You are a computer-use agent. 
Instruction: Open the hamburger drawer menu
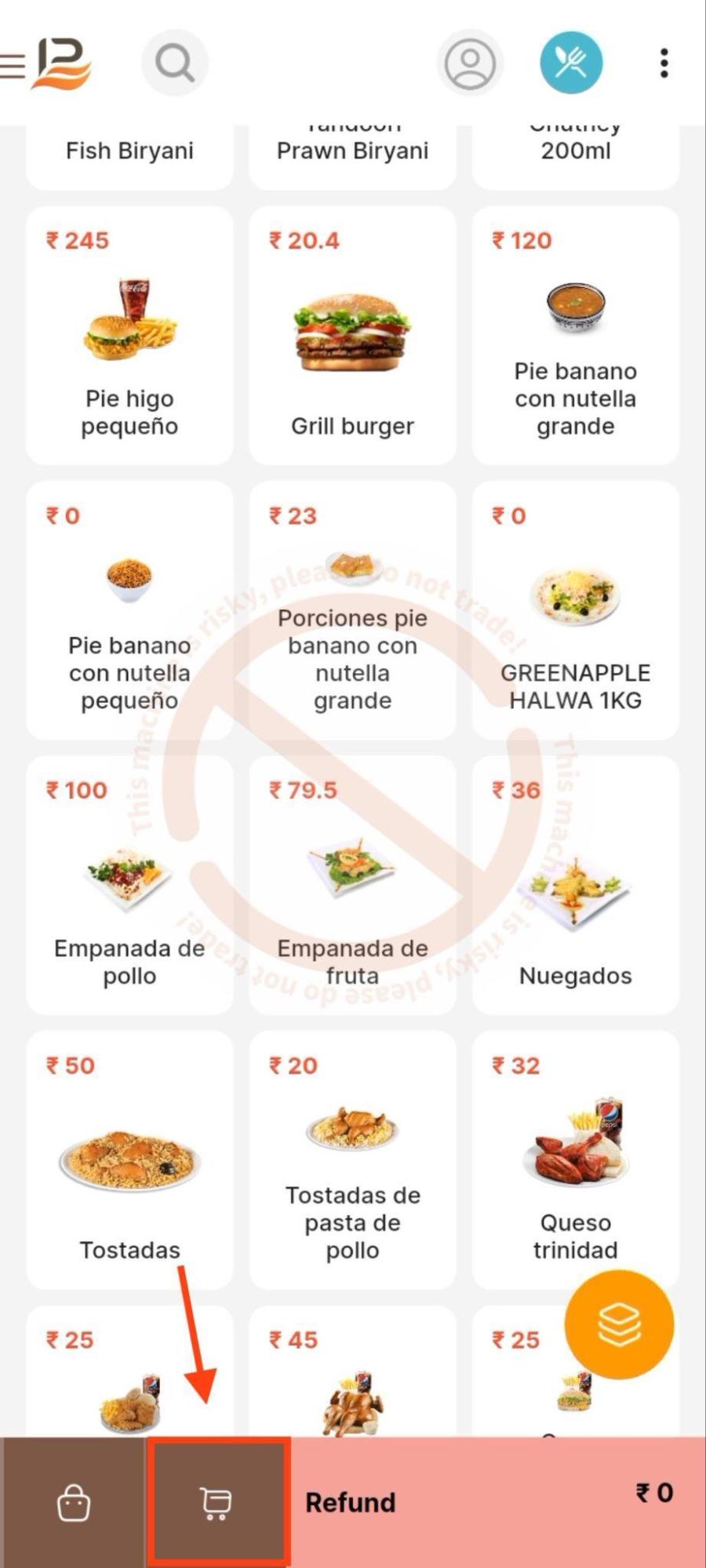[x=13, y=64]
